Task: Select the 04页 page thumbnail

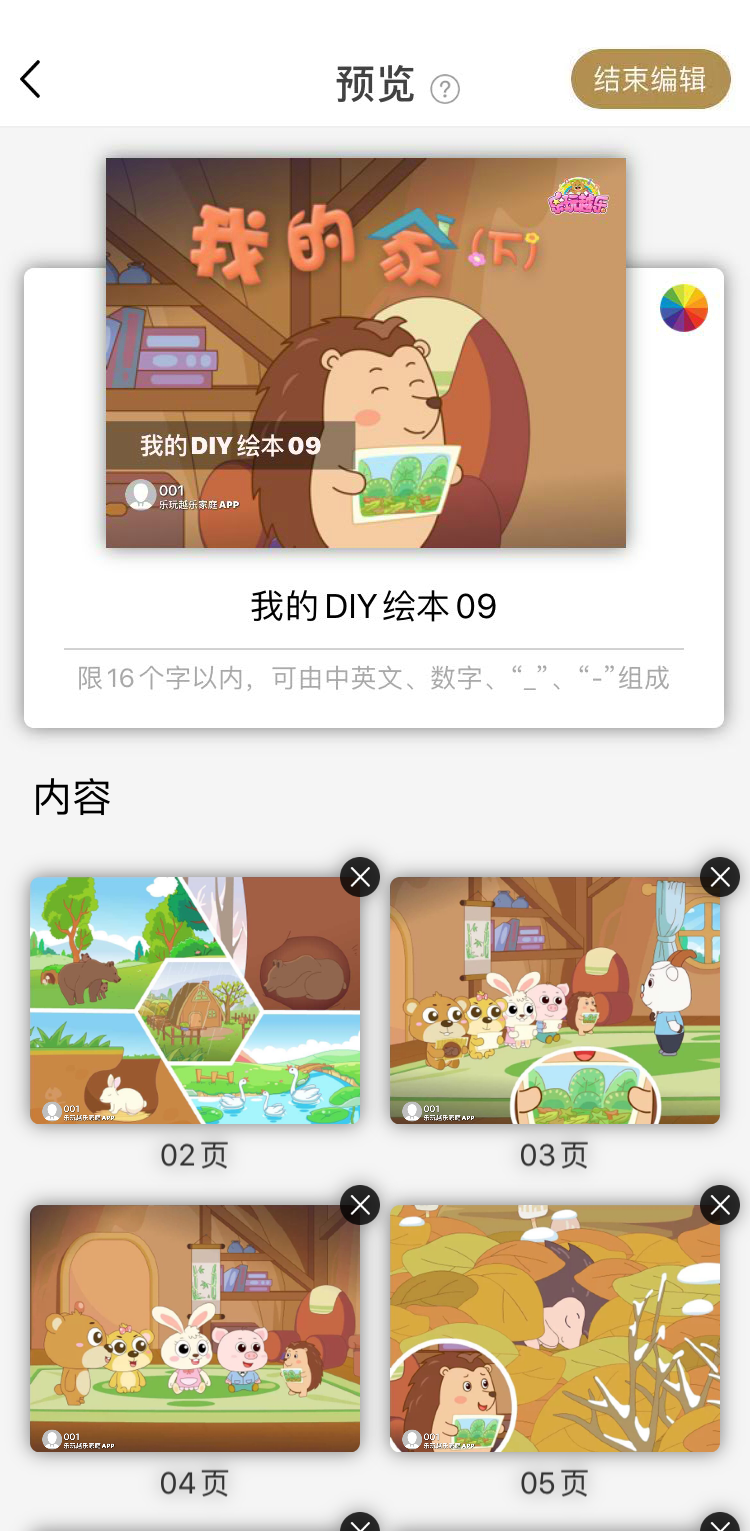Action: pos(195,1328)
